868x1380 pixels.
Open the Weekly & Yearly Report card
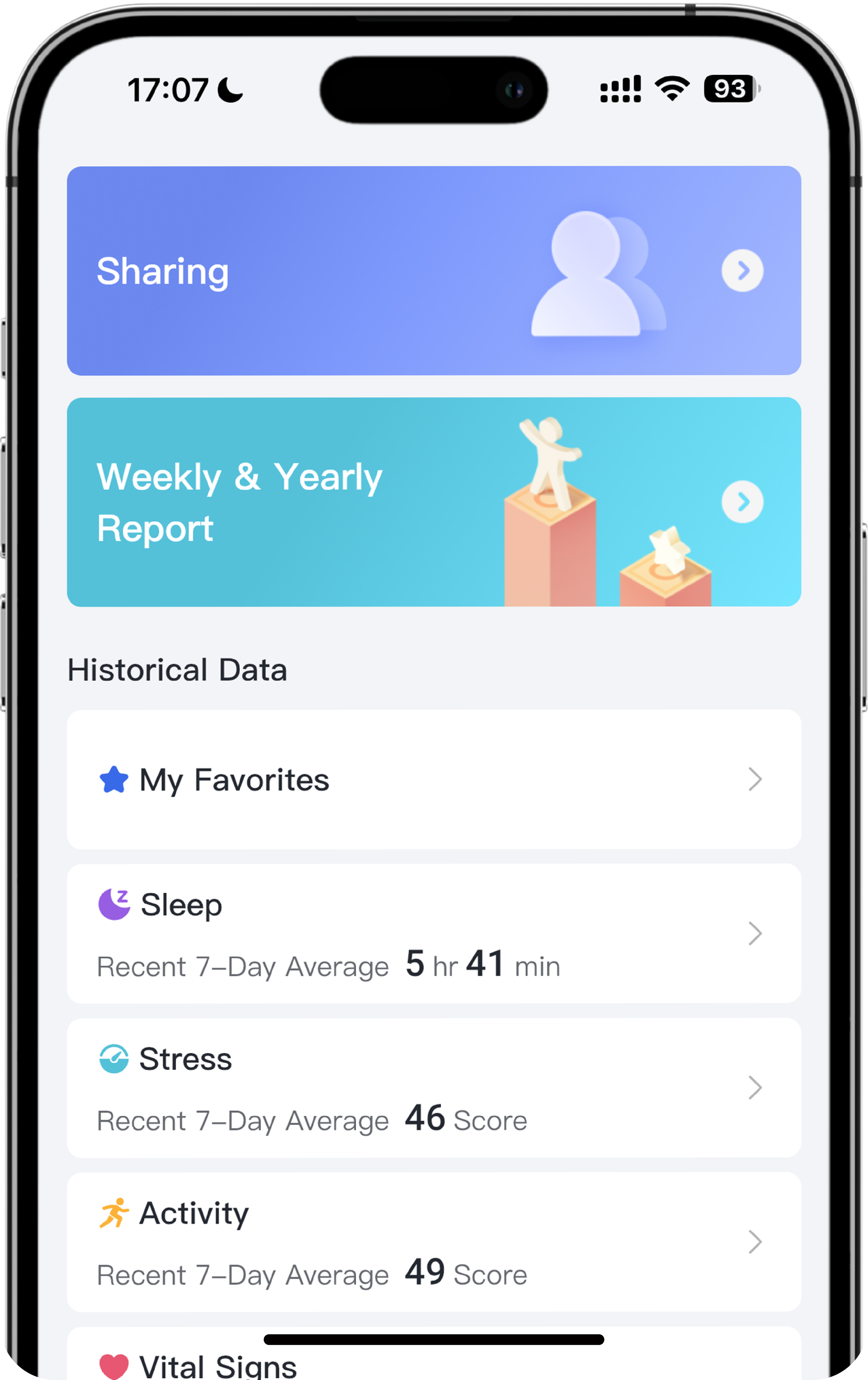pos(434,501)
